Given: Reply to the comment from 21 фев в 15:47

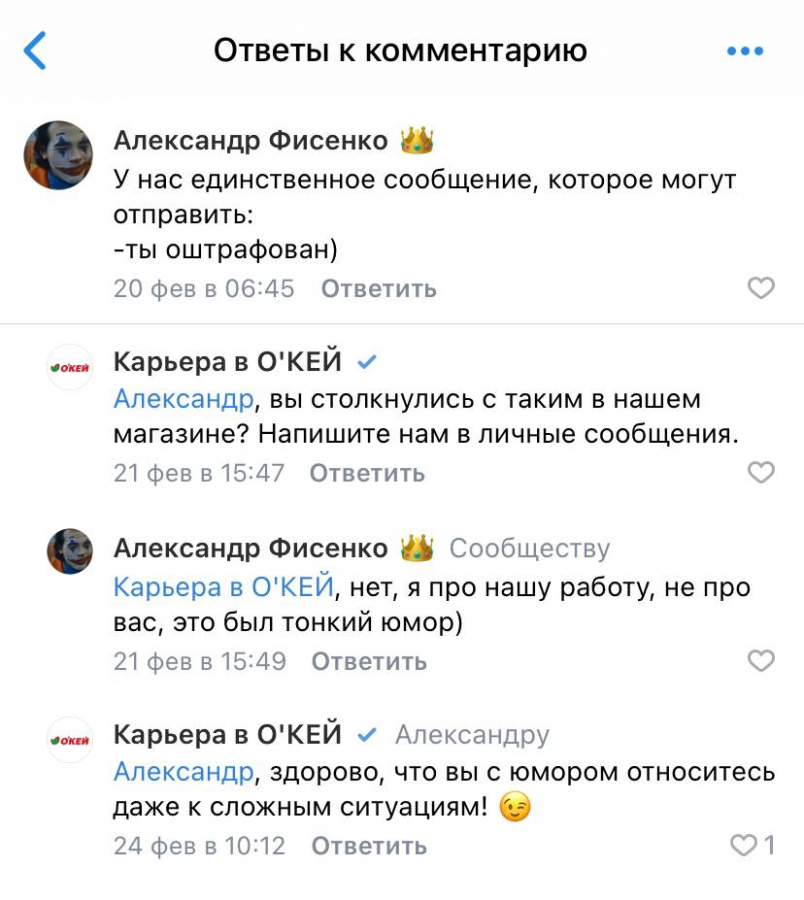Looking at the screenshot, I should [x=367, y=473].
